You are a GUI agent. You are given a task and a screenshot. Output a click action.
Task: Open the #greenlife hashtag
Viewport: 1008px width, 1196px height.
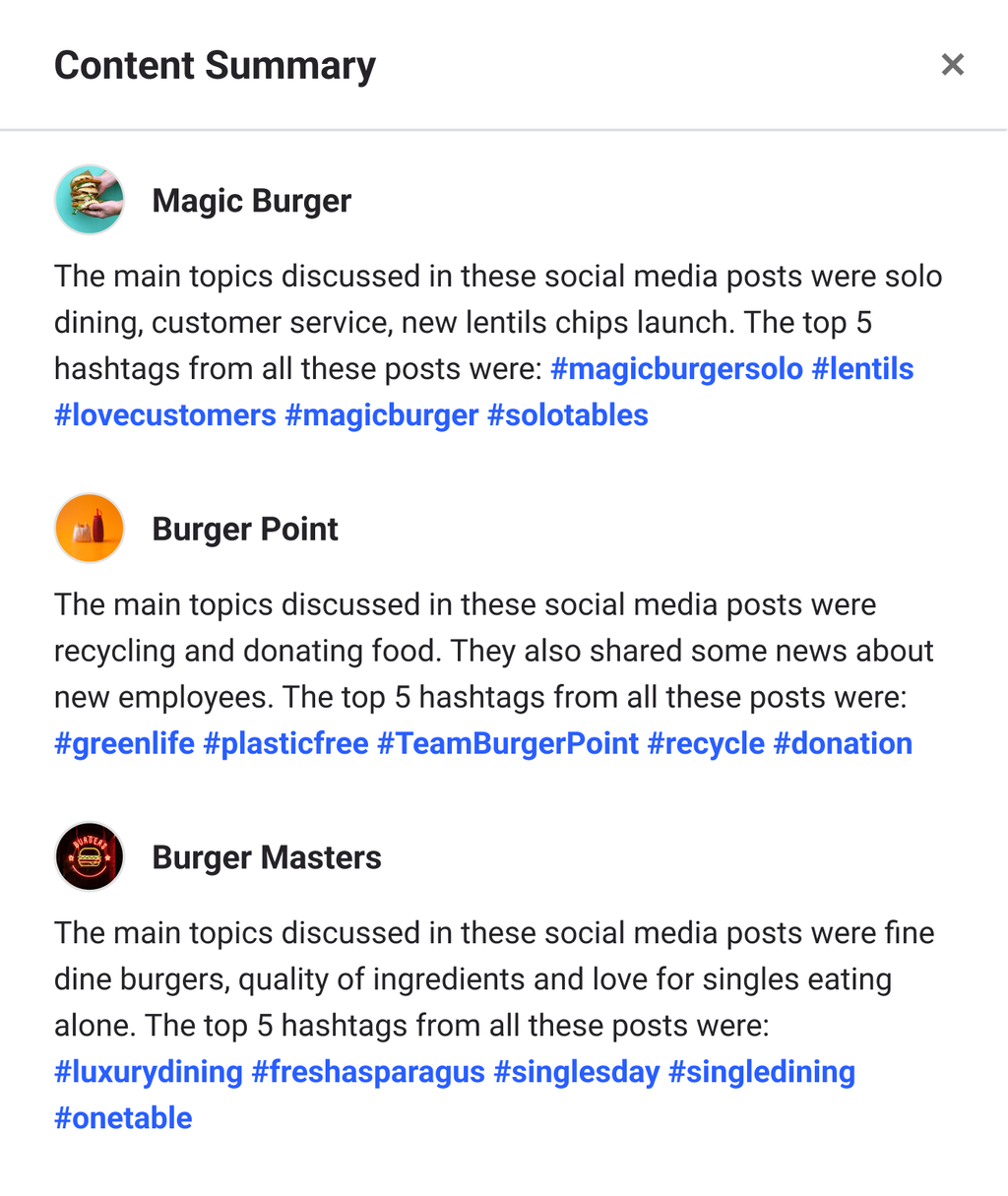click(x=125, y=743)
